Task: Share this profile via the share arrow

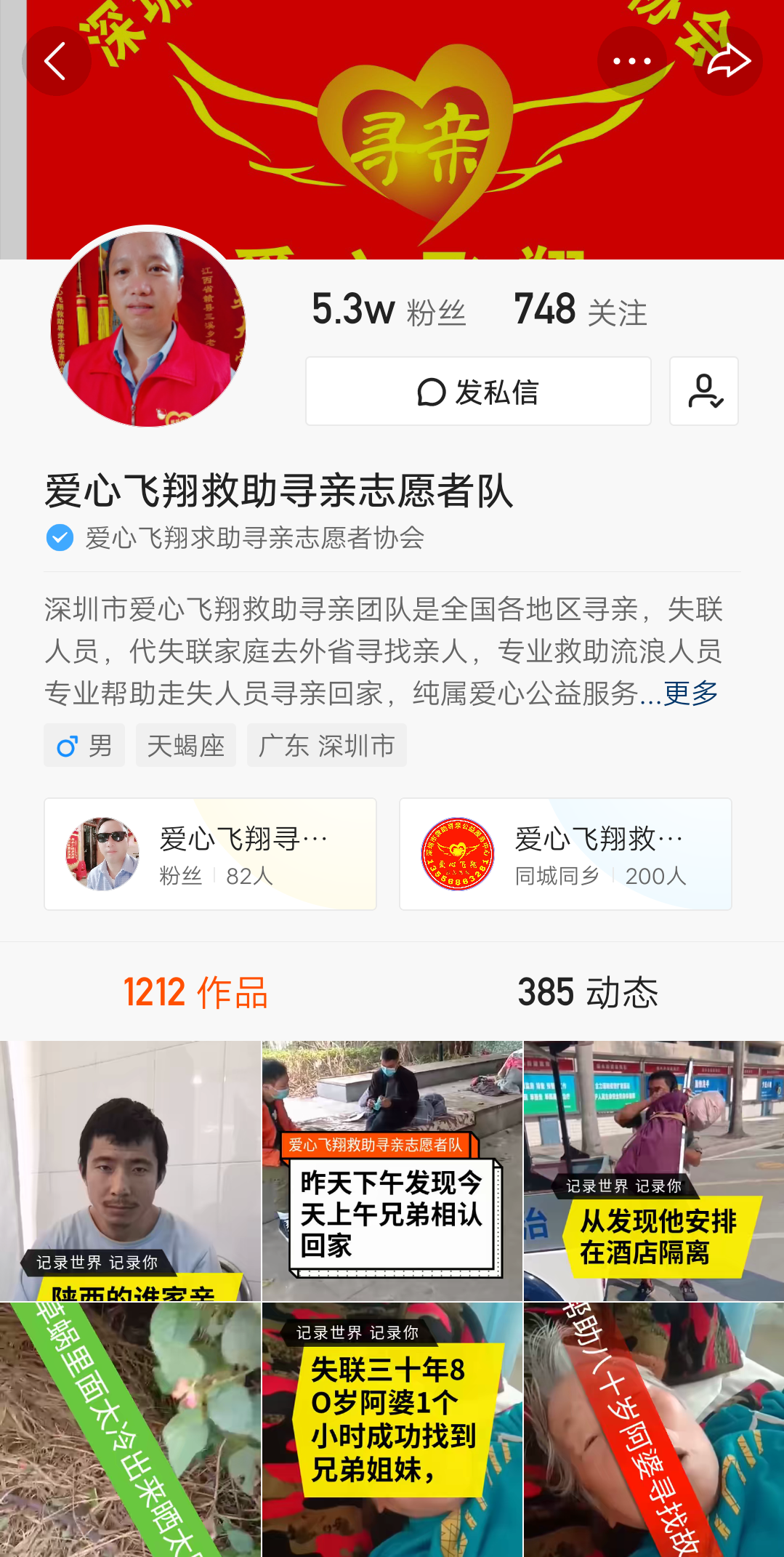Action: pyautogui.click(x=731, y=61)
